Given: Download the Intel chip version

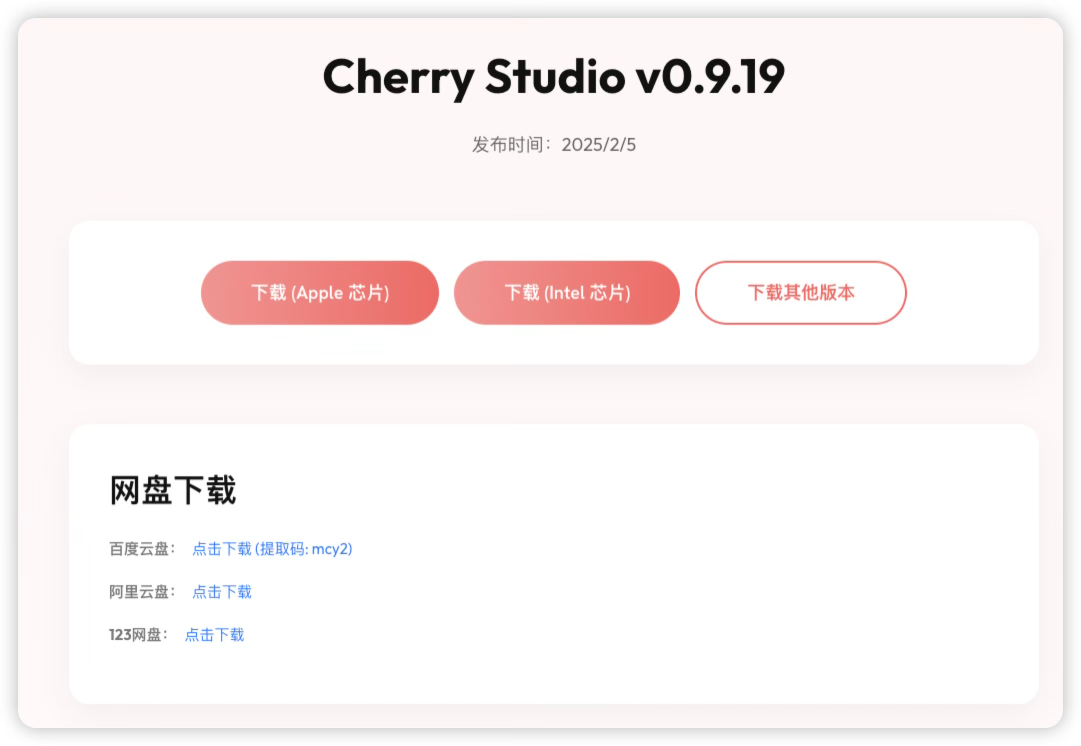Looking at the screenshot, I should 567,293.
